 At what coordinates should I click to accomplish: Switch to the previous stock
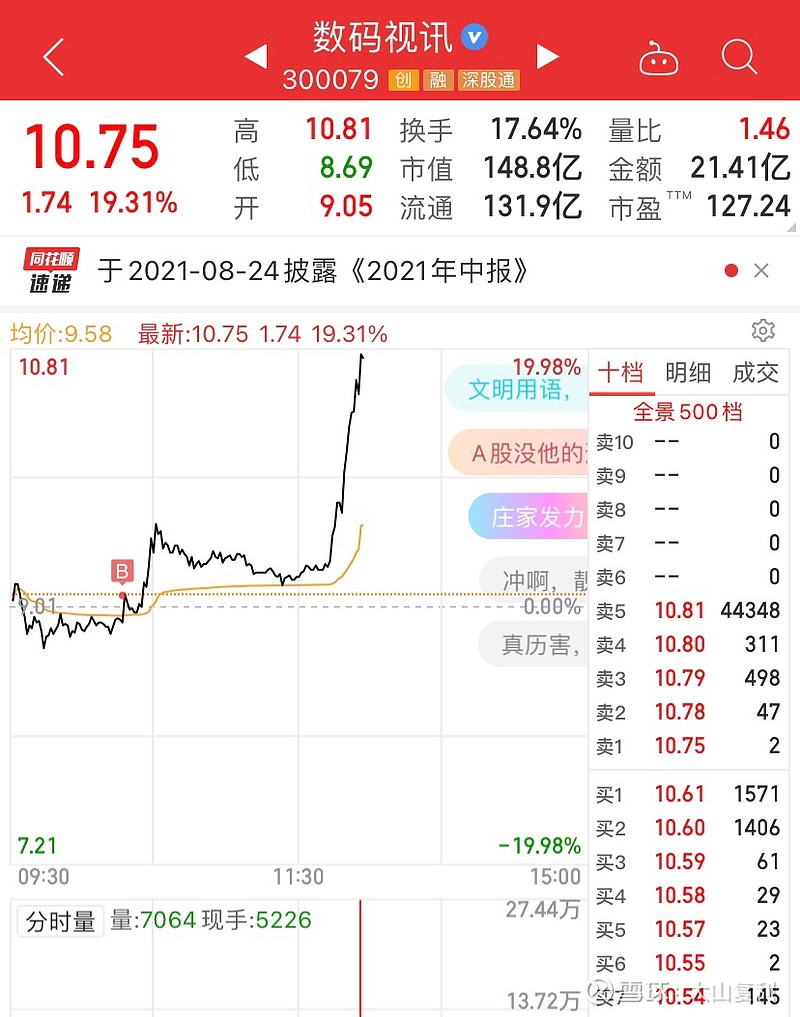click(x=256, y=57)
